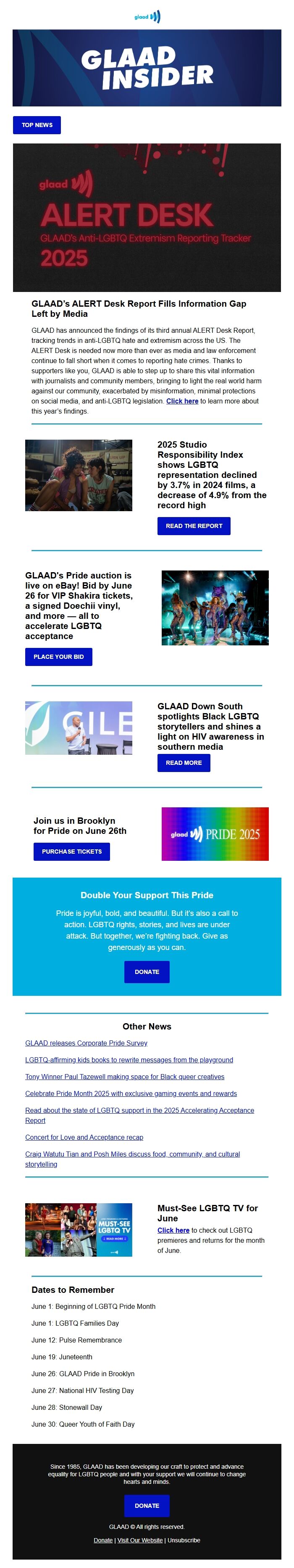Tap READ MORE about GLAAD Down South
This screenshot has height=1568, width=294.
coord(184,763)
